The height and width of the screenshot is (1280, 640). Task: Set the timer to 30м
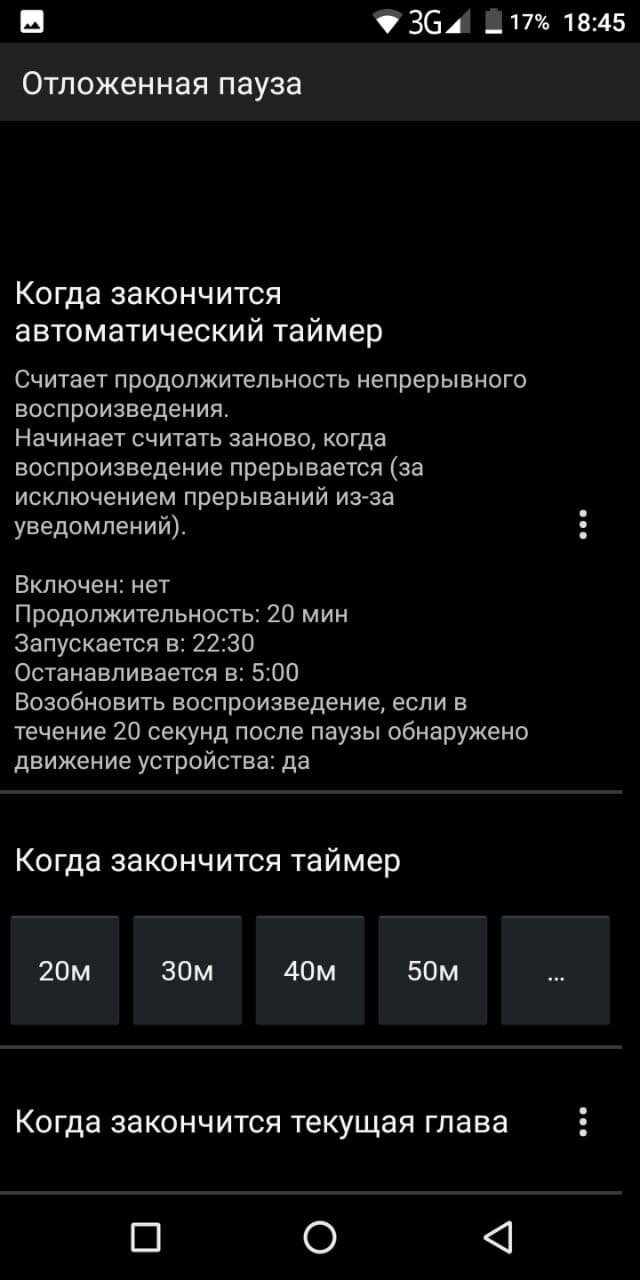tap(187, 970)
